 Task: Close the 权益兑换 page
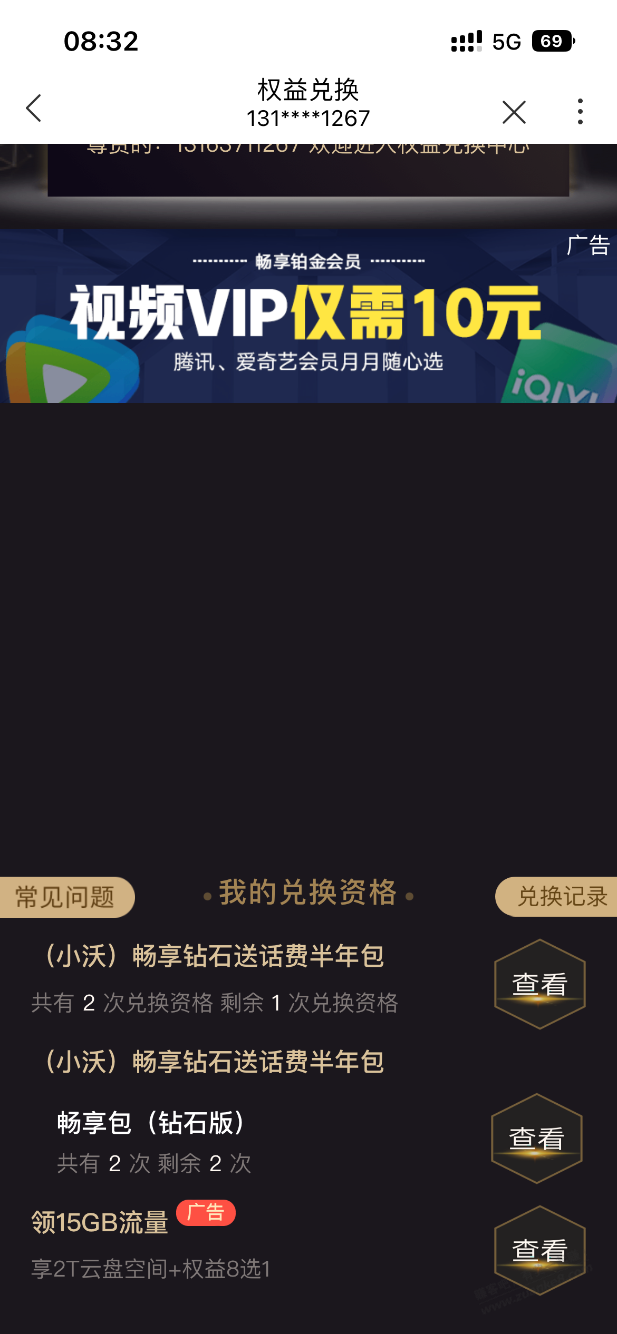tap(514, 112)
